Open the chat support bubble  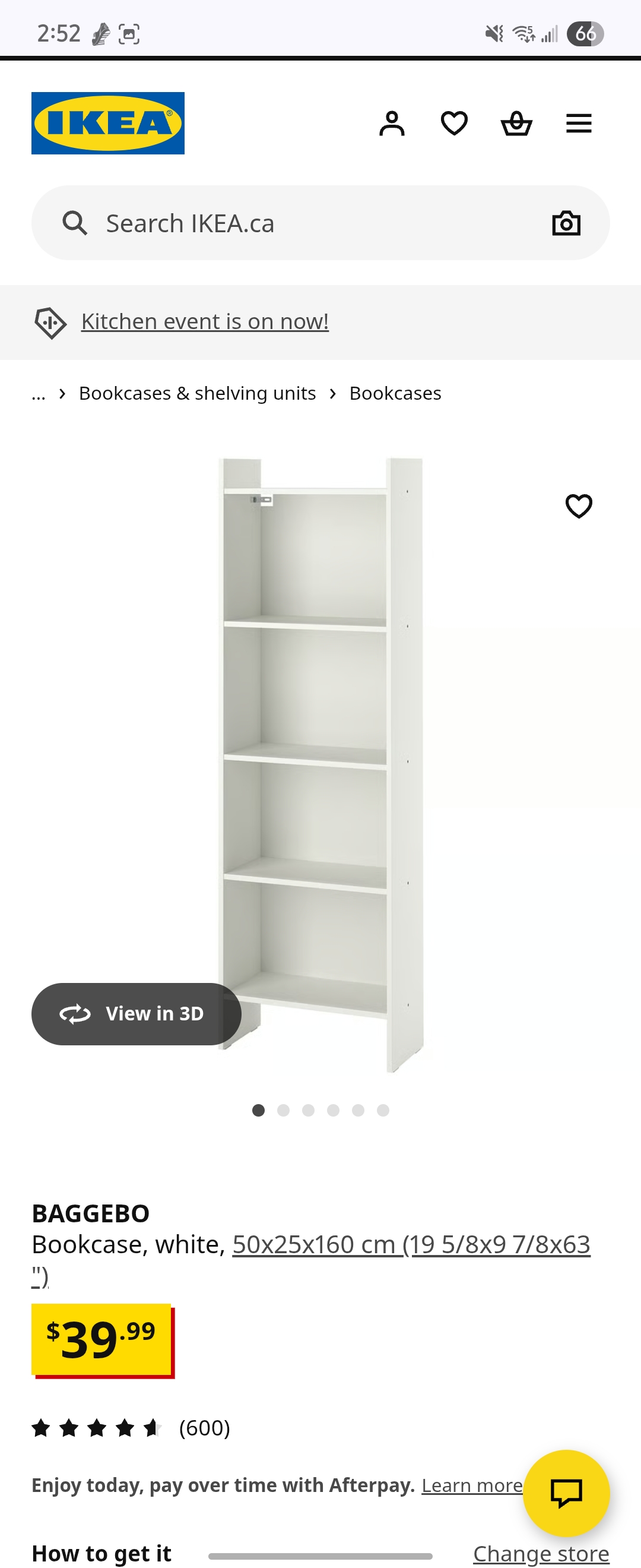(x=566, y=1493)
